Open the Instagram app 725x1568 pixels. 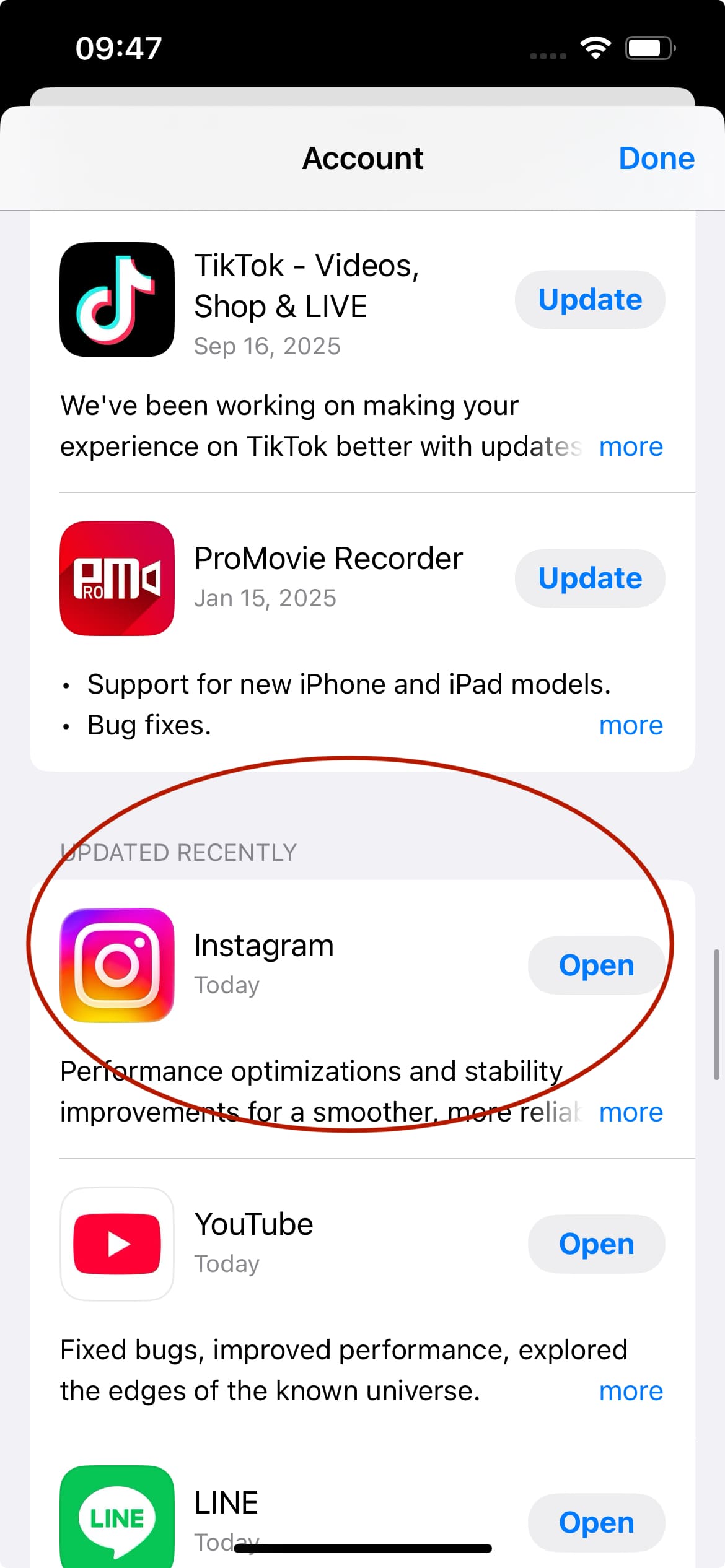click(595, 965)
